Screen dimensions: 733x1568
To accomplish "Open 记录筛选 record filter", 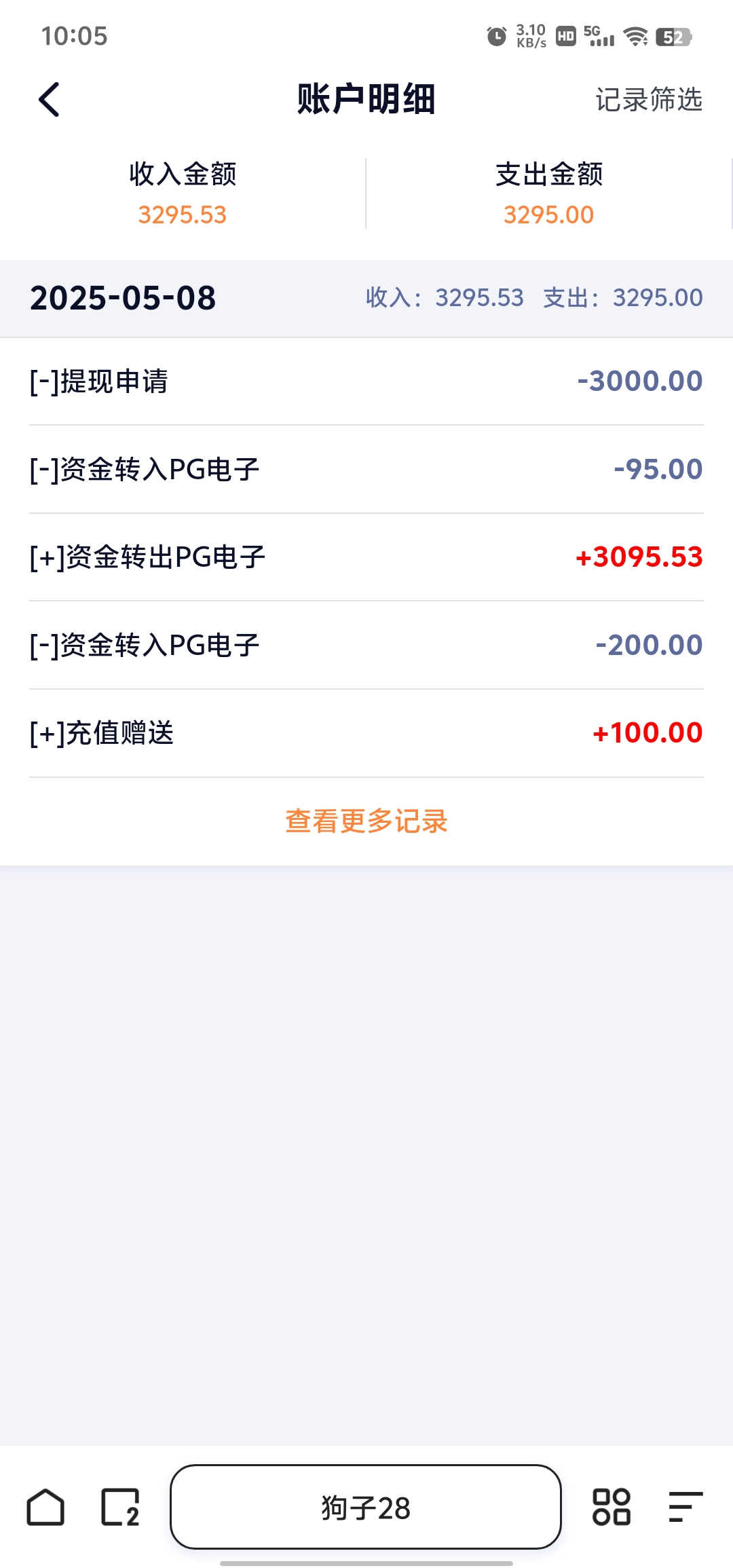I will pos(648,100).
